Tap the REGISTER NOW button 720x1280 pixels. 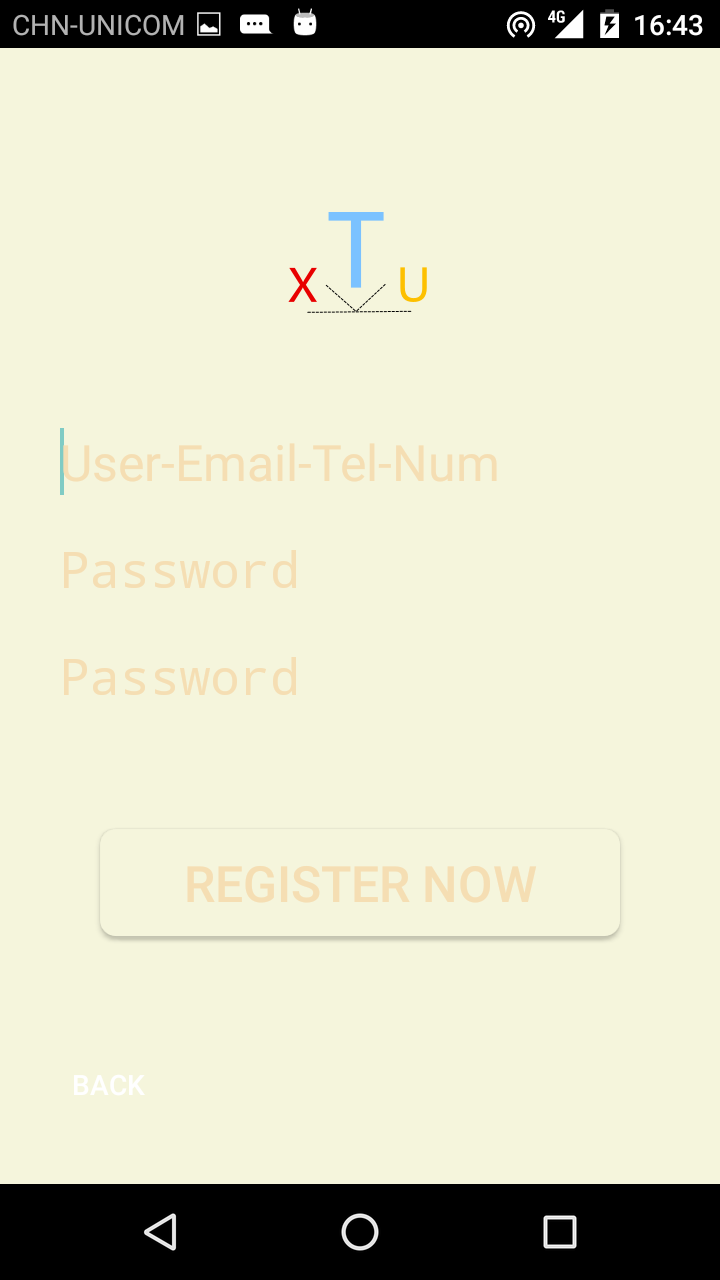tap(360, 884)
